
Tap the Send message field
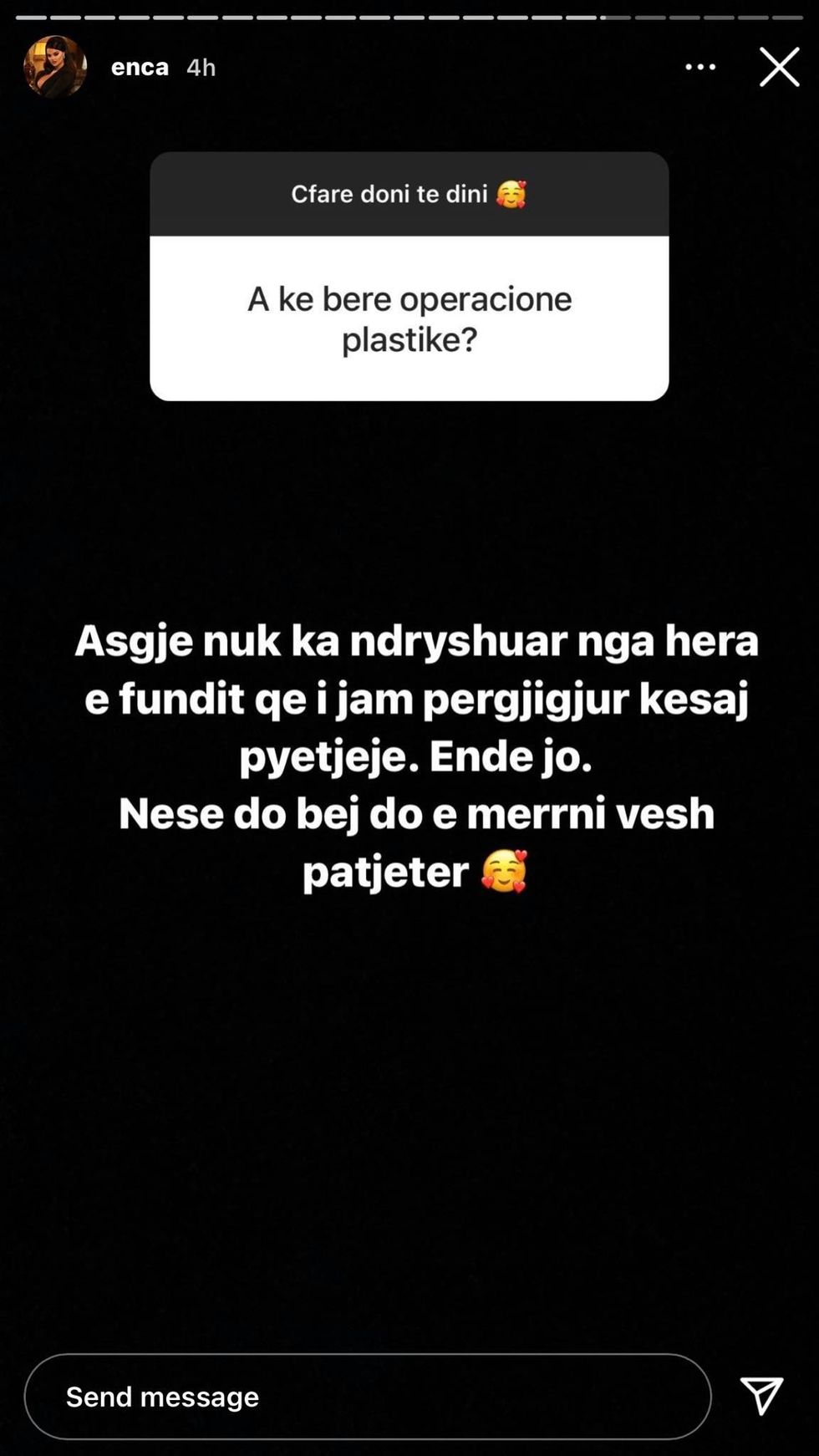(x=368, y=1396)
